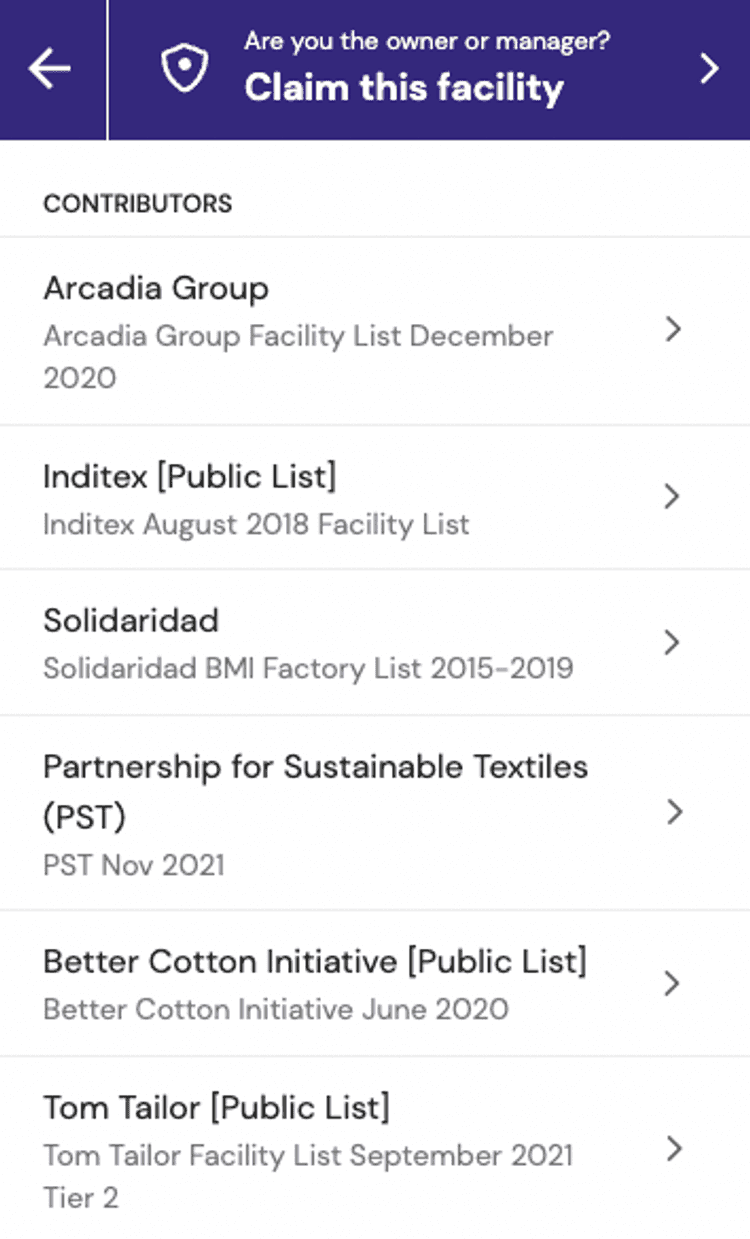Open the Claim this facility banner
This screenshot has height=1239, width=750.
(429, 69)
